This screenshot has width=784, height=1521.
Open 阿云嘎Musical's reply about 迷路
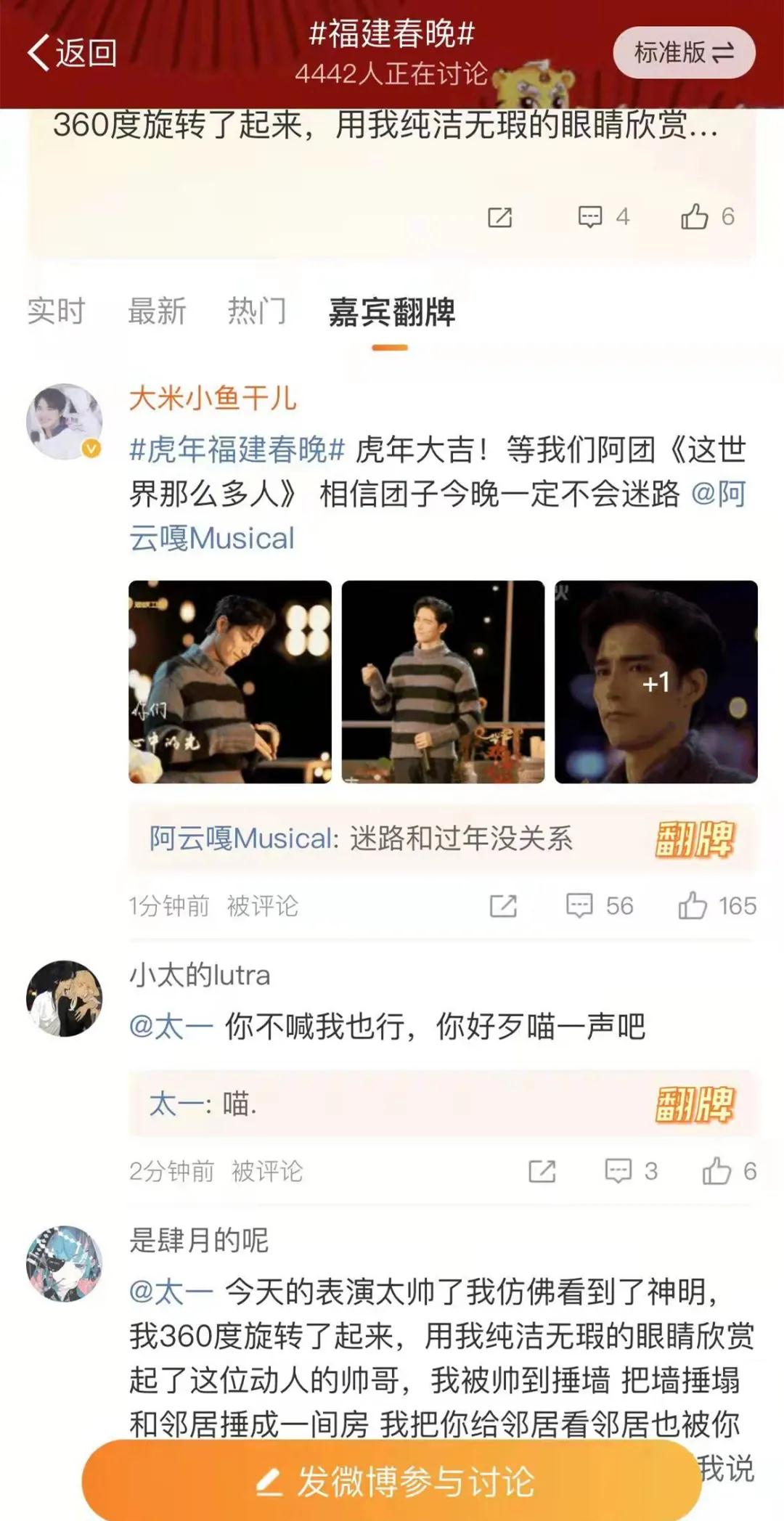click(x=361, y=839)
